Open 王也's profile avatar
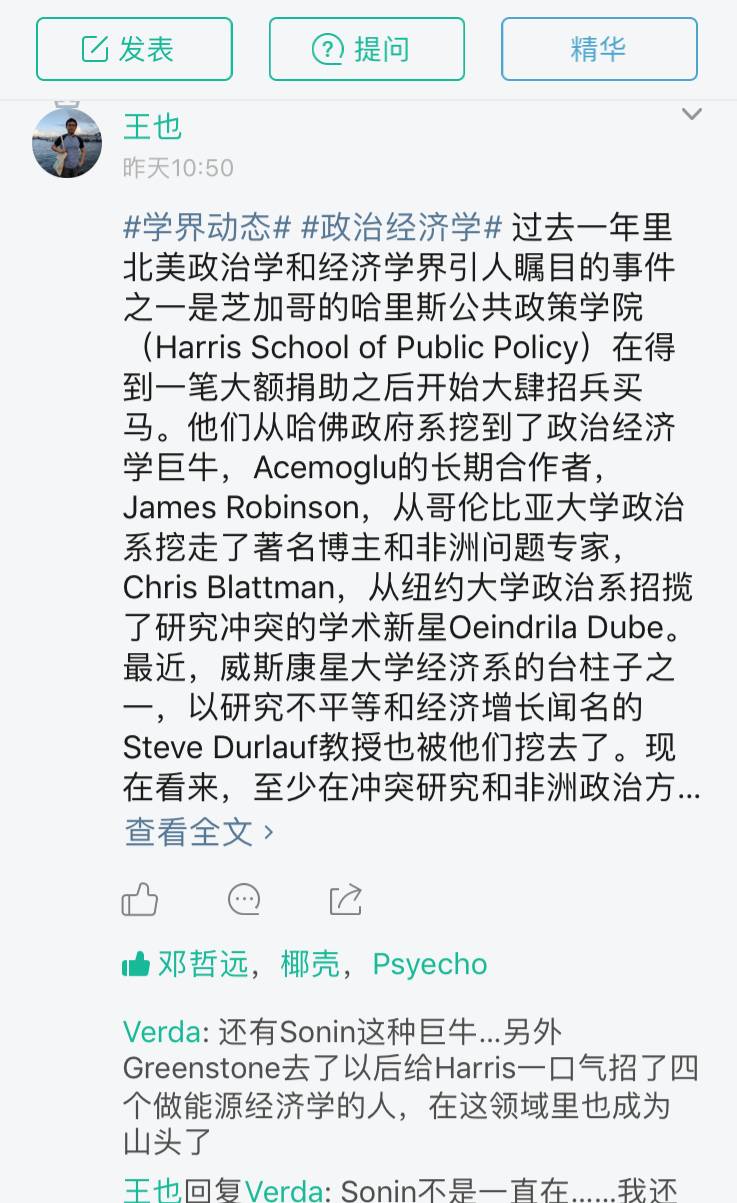The image size is (737, 1203). click(x=67, y=143)
